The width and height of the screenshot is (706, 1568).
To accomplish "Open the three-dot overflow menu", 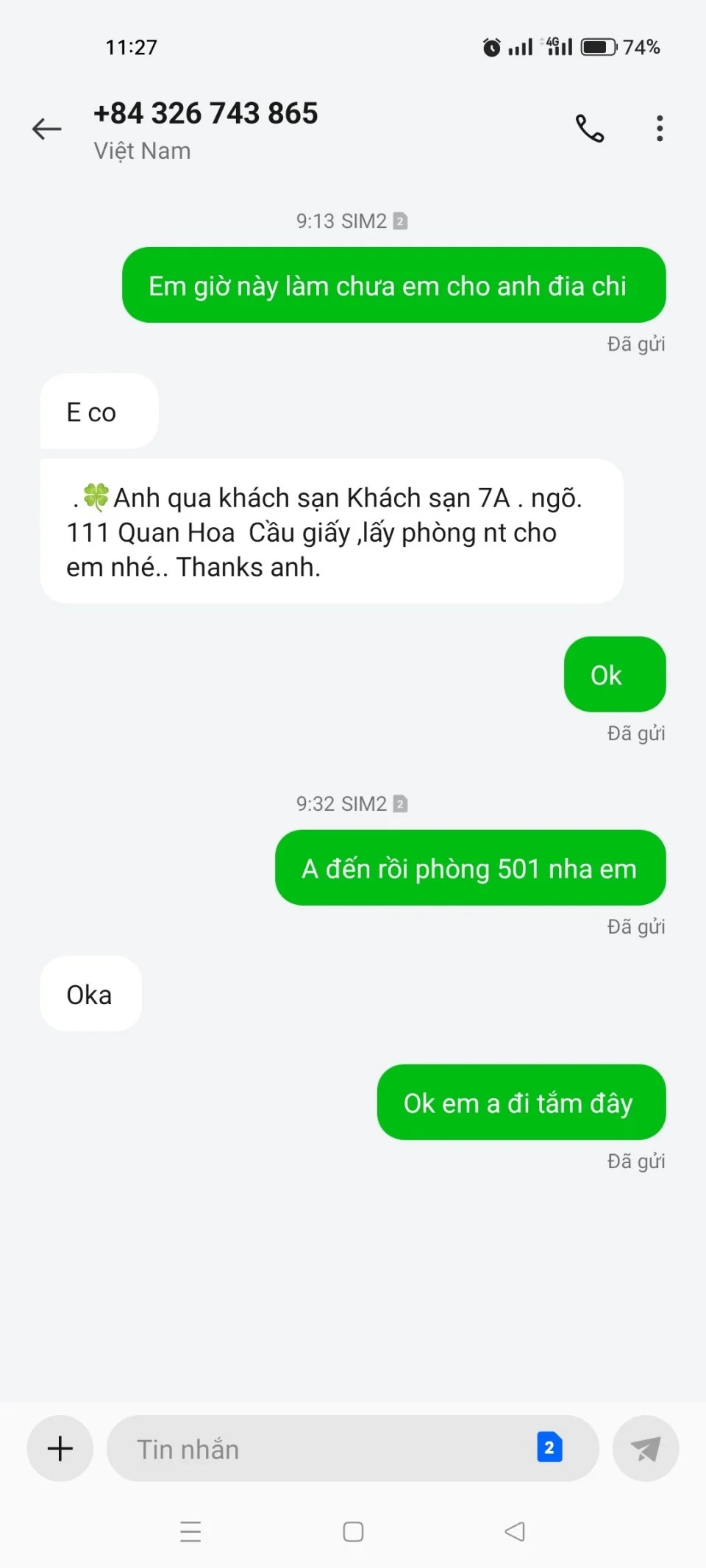I will point(660,129).
